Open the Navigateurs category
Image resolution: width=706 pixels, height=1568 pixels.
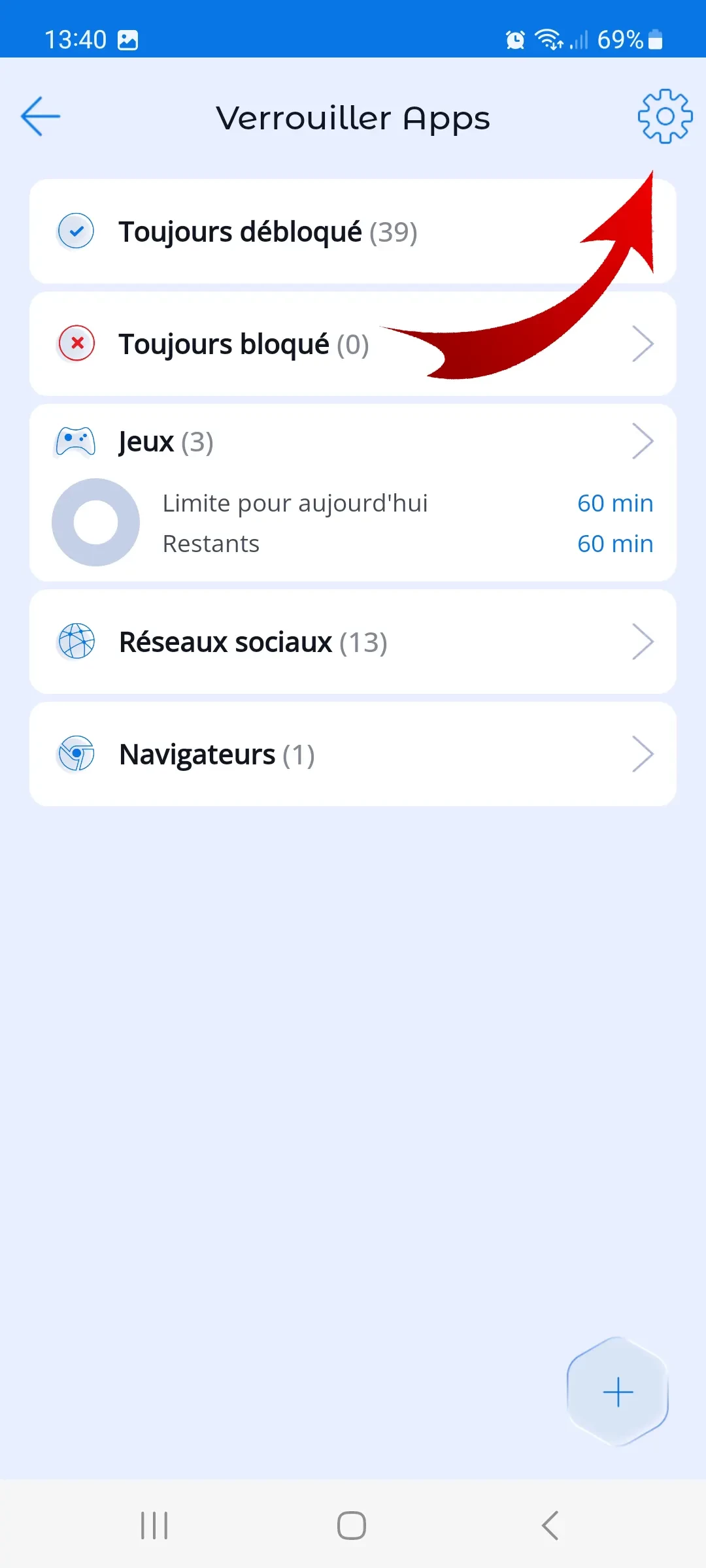353,755
